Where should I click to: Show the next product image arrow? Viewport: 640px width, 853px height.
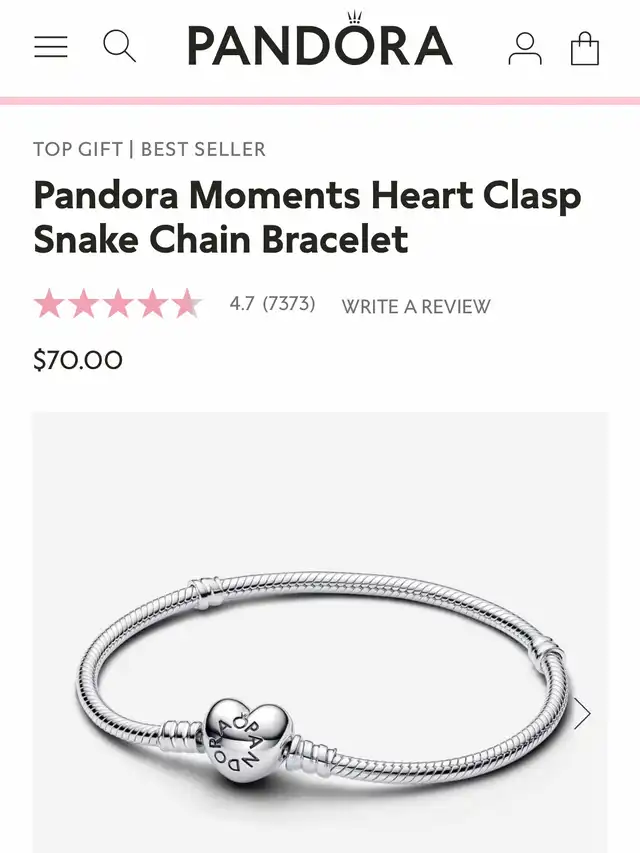point(582,713)
